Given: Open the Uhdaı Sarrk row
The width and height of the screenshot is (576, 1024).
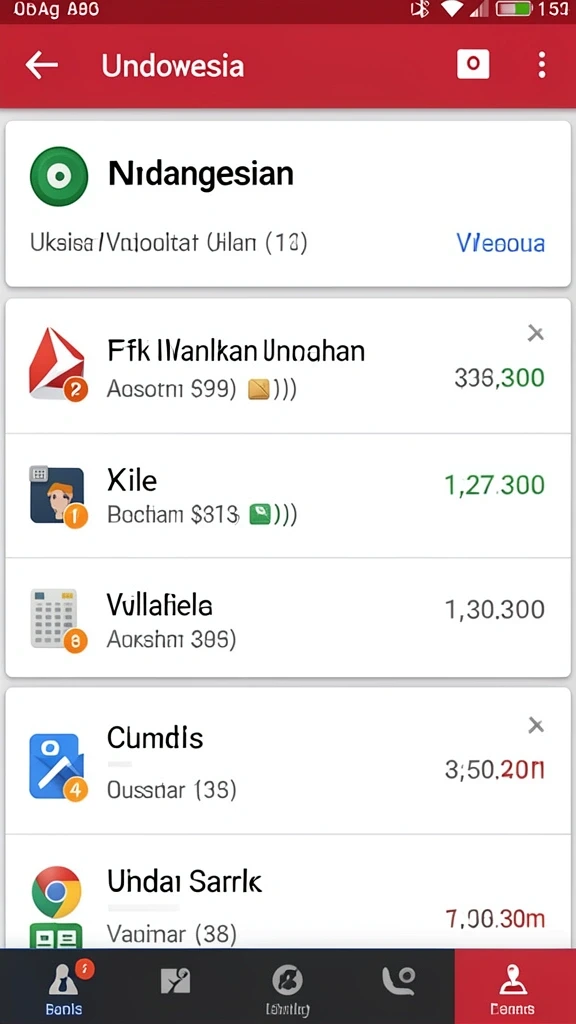Looking at the screenshot, I should pos(288,891).
